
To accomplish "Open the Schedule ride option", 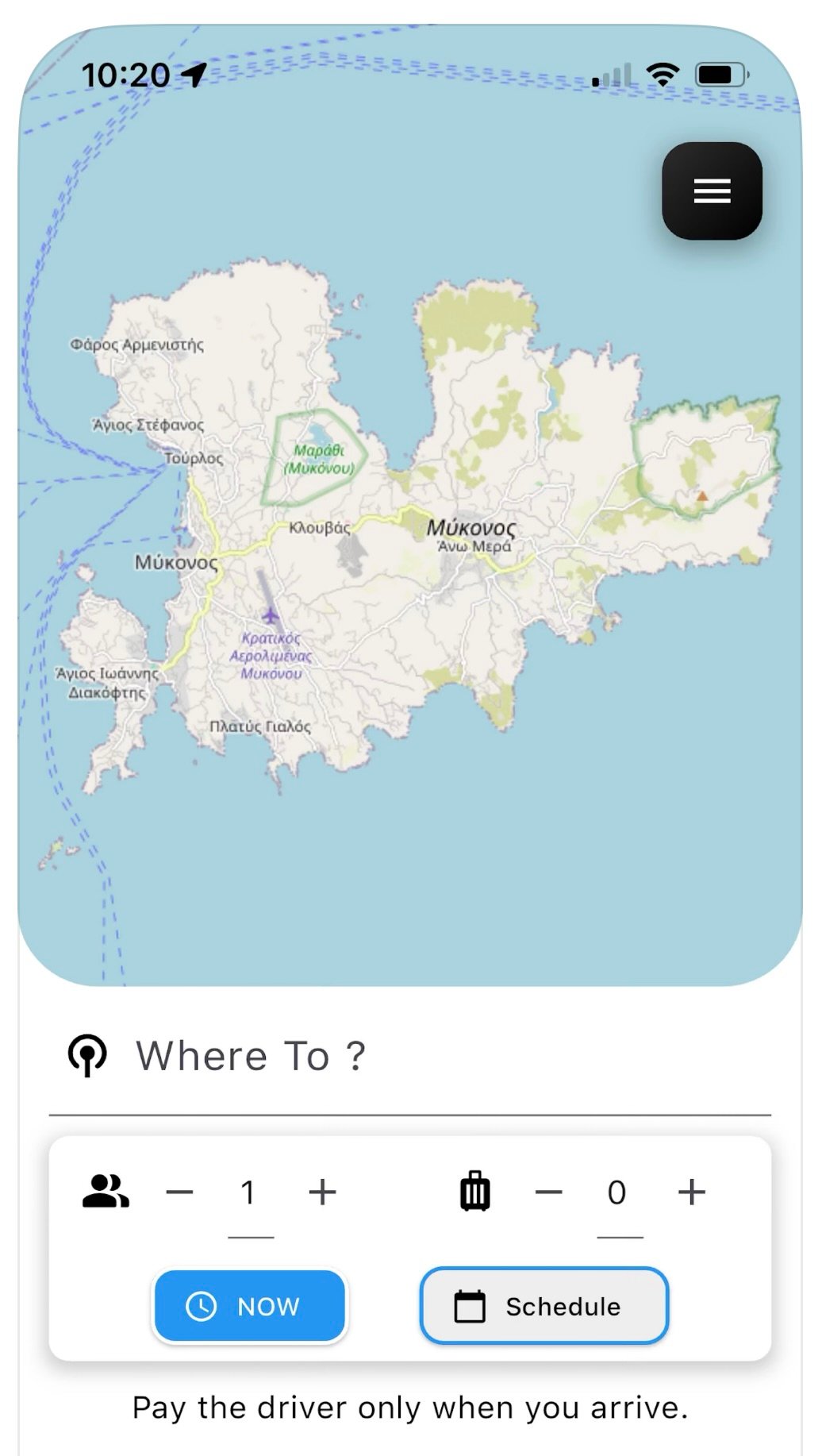I will (544, 1306).
